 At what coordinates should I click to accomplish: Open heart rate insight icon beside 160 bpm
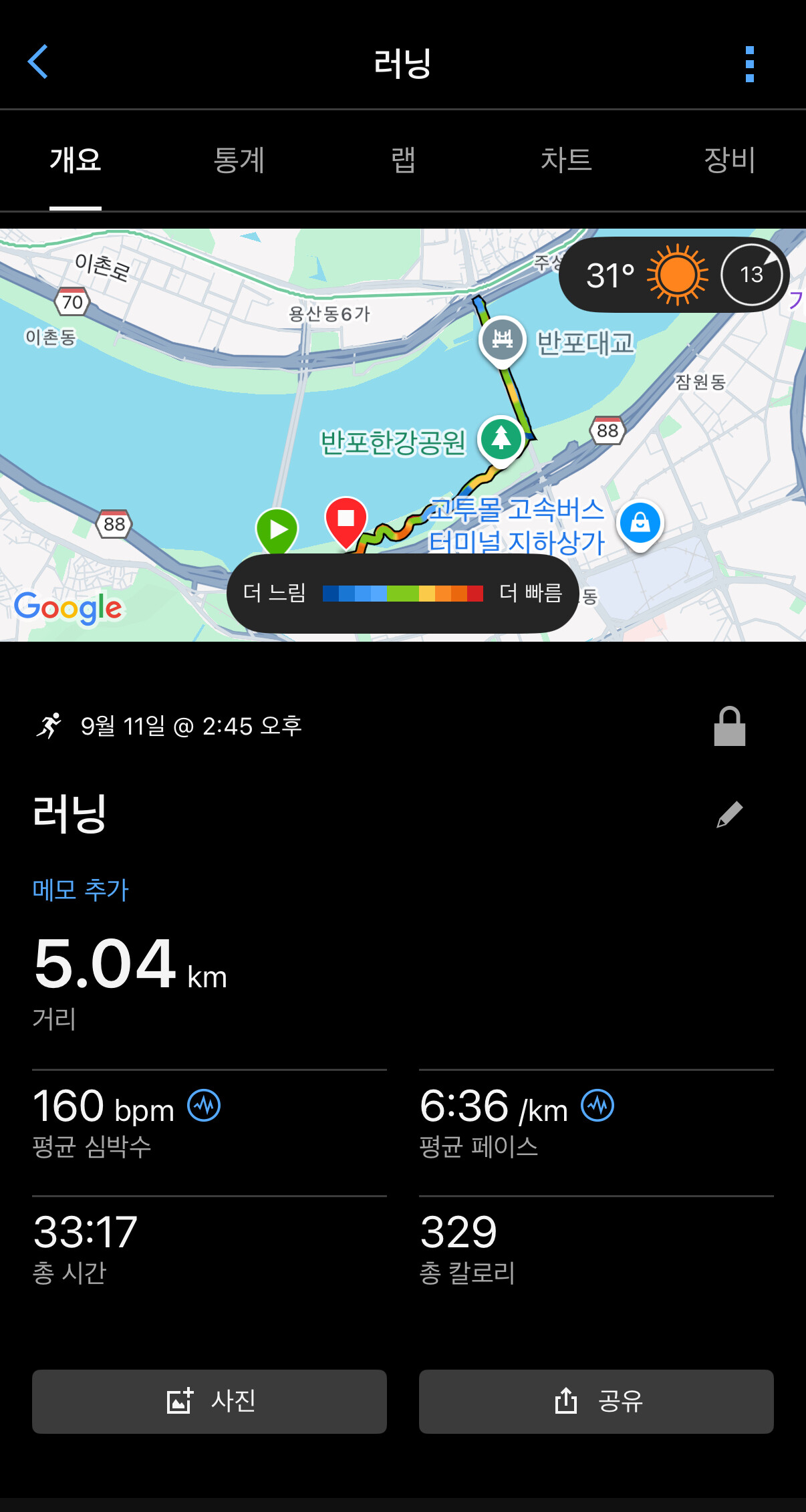pyautogui.click(x=204, y=1106)
